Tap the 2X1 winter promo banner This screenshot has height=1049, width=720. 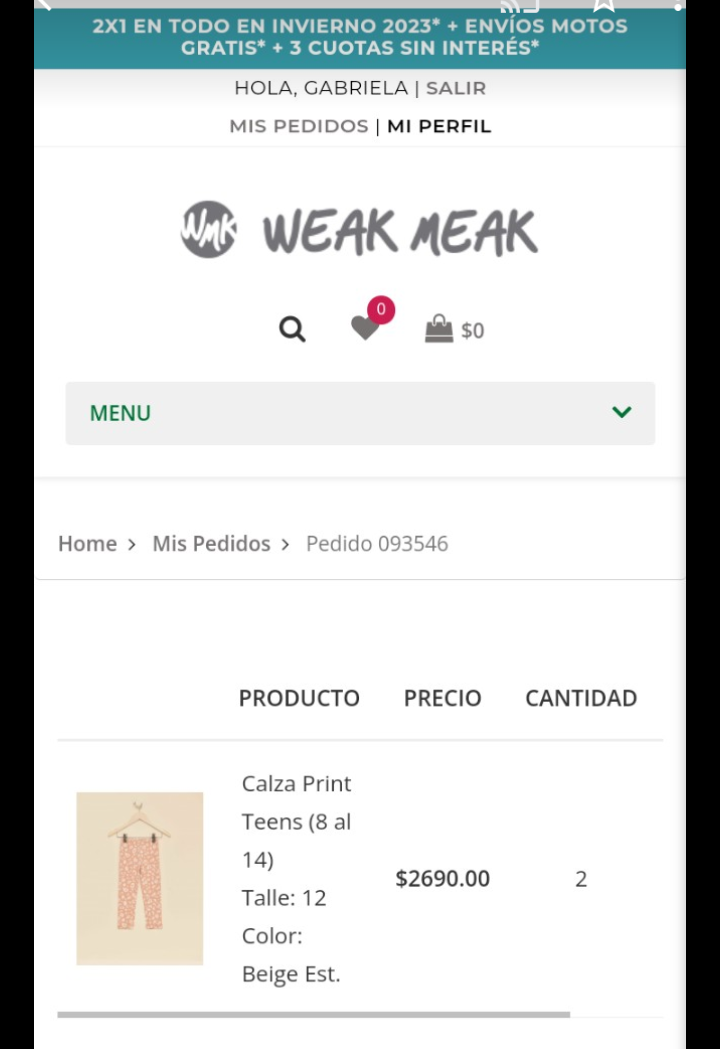[360, 37]
